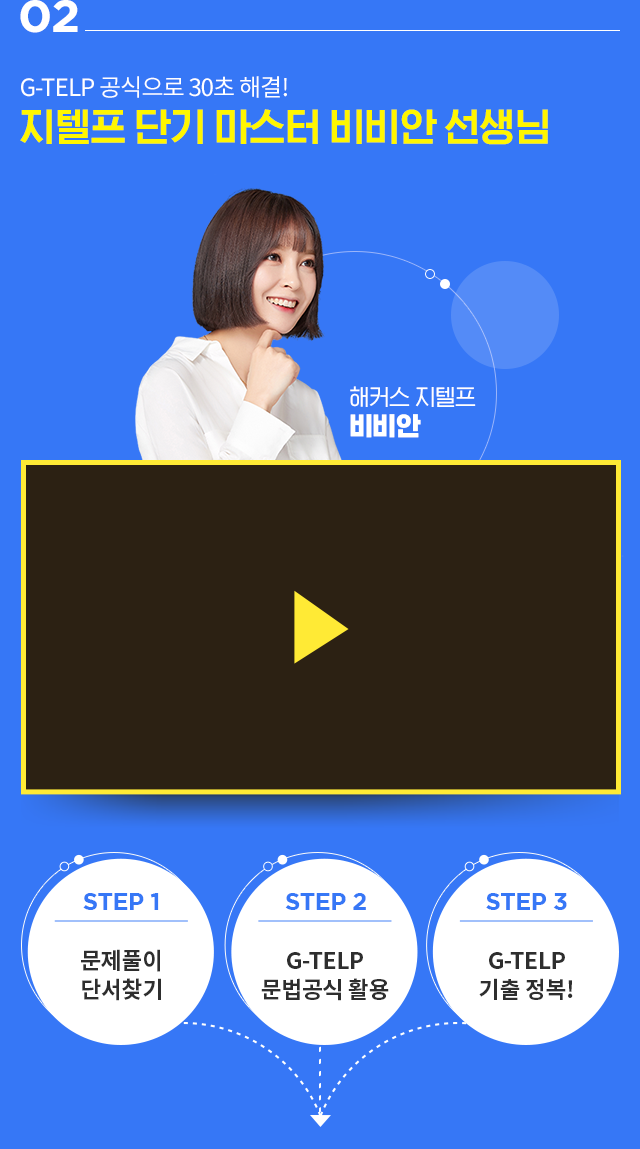Play the Vivian teacher intro video
The image size is (640, 1149).
tap(319, 627)
